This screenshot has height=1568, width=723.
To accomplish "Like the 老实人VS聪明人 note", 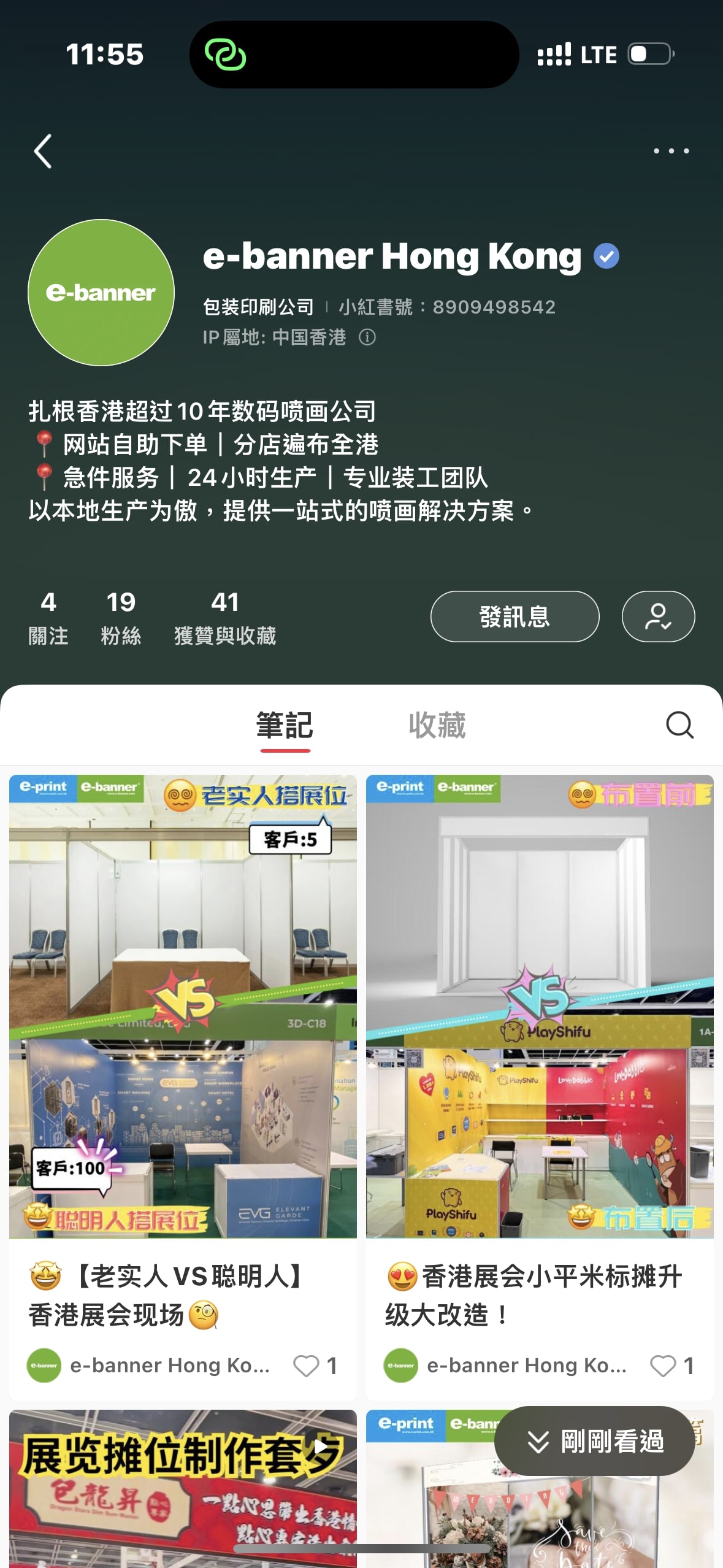I will point(307,1366).
